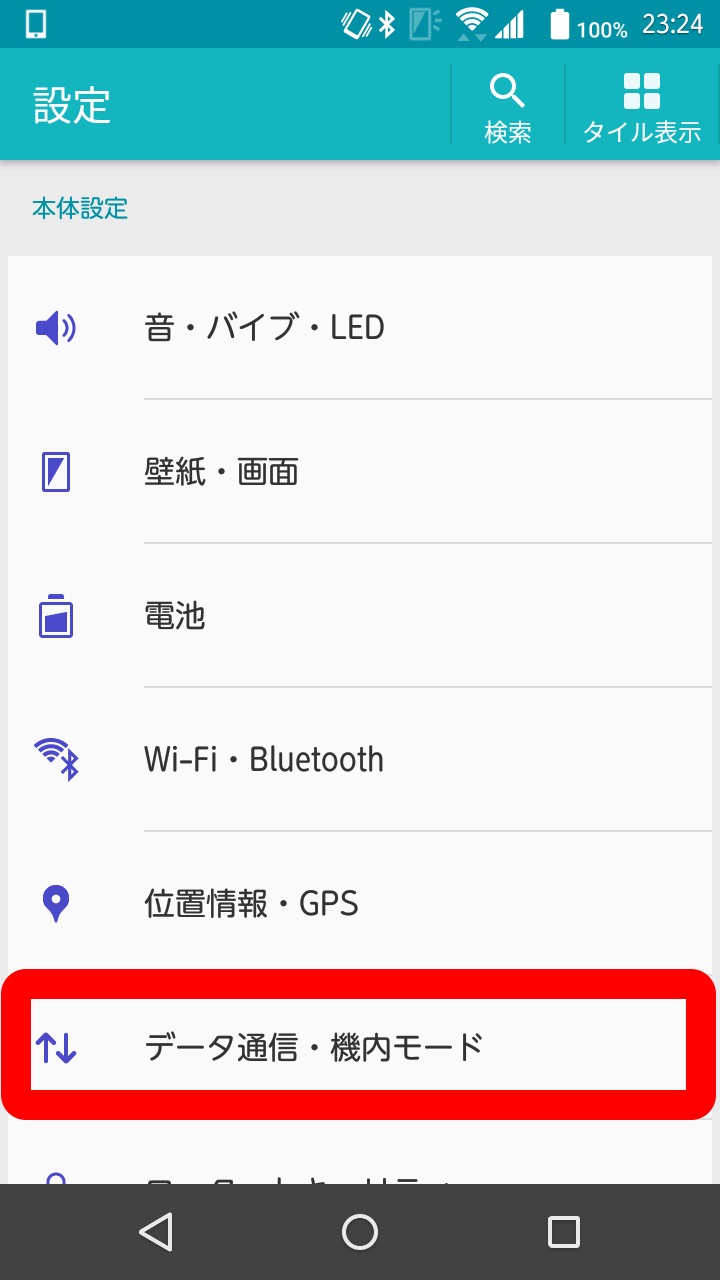Select データ通信・機内モード row

pyautogui.click(x=358, y=1046)
